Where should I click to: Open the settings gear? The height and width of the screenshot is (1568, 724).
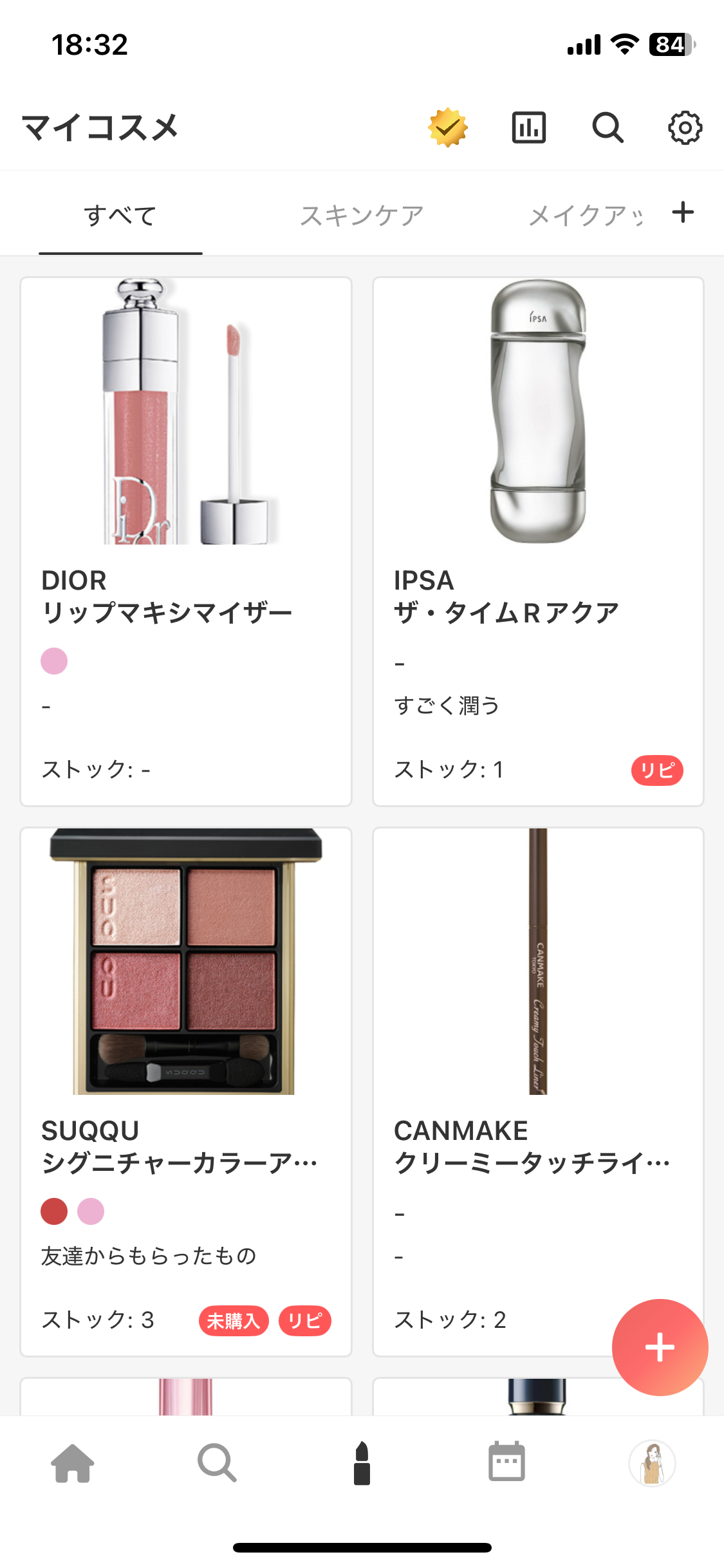[x=685, y=127]
